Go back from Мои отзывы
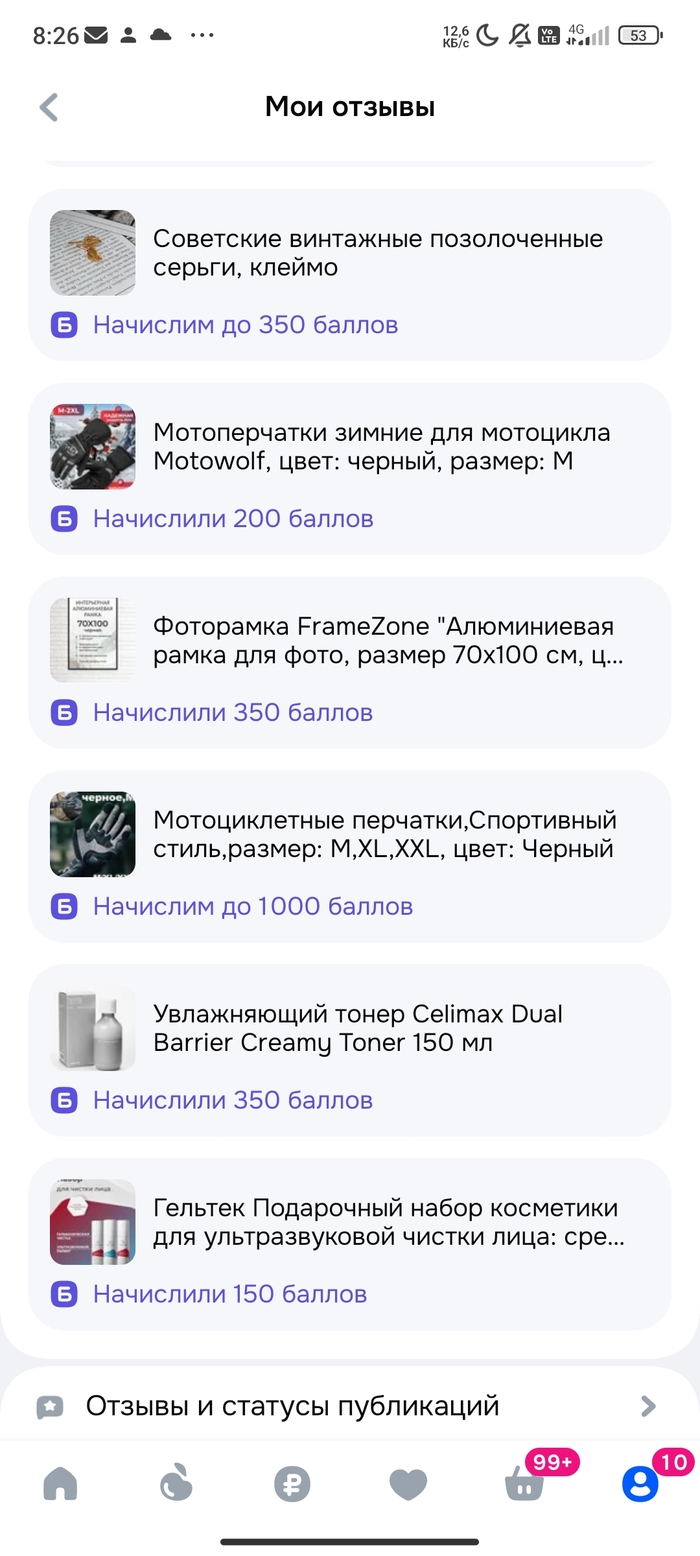The height and width of the screenshot is (1556, 700). (49, 107)
